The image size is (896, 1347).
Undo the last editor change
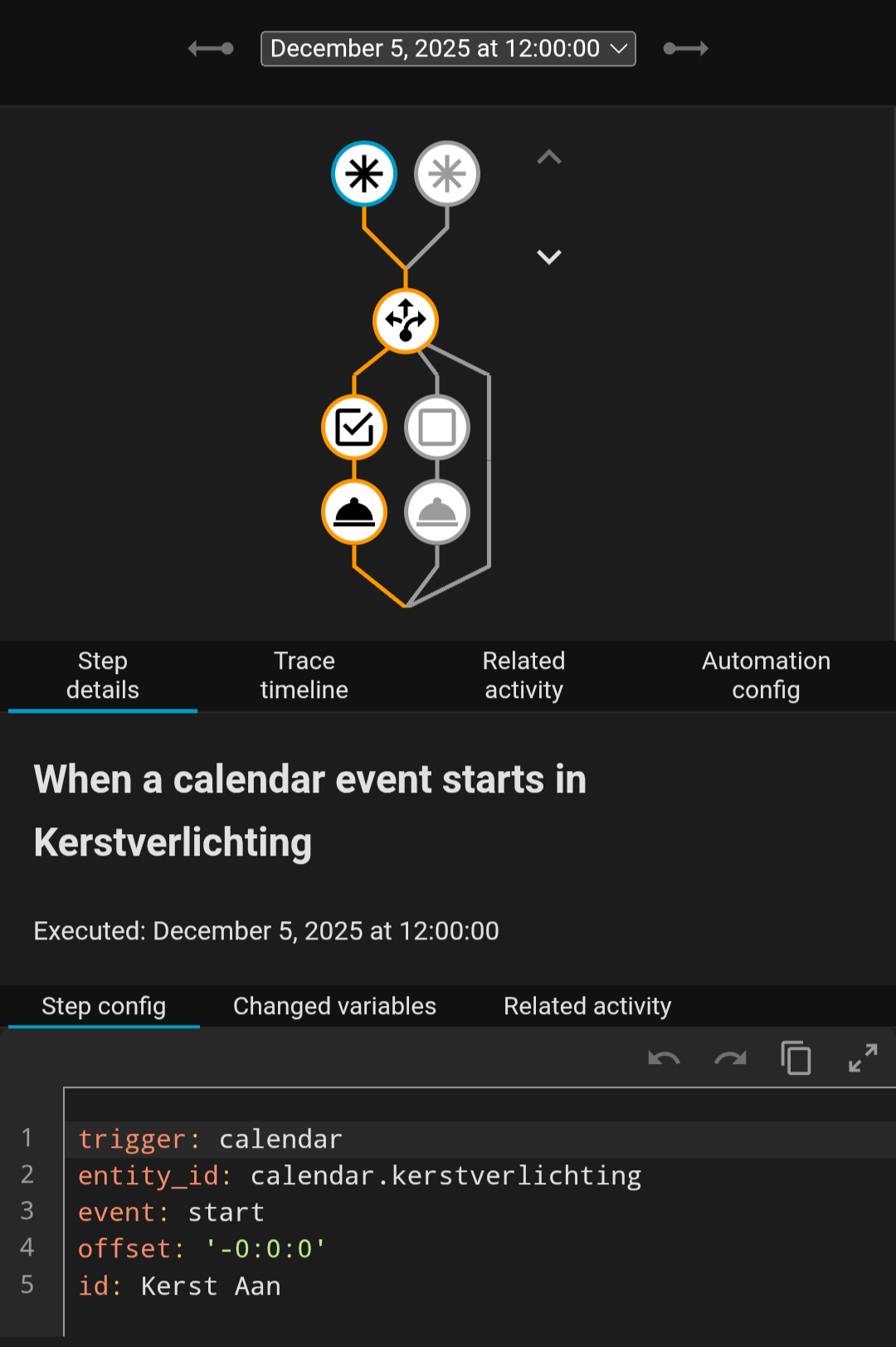[664, 1058]
